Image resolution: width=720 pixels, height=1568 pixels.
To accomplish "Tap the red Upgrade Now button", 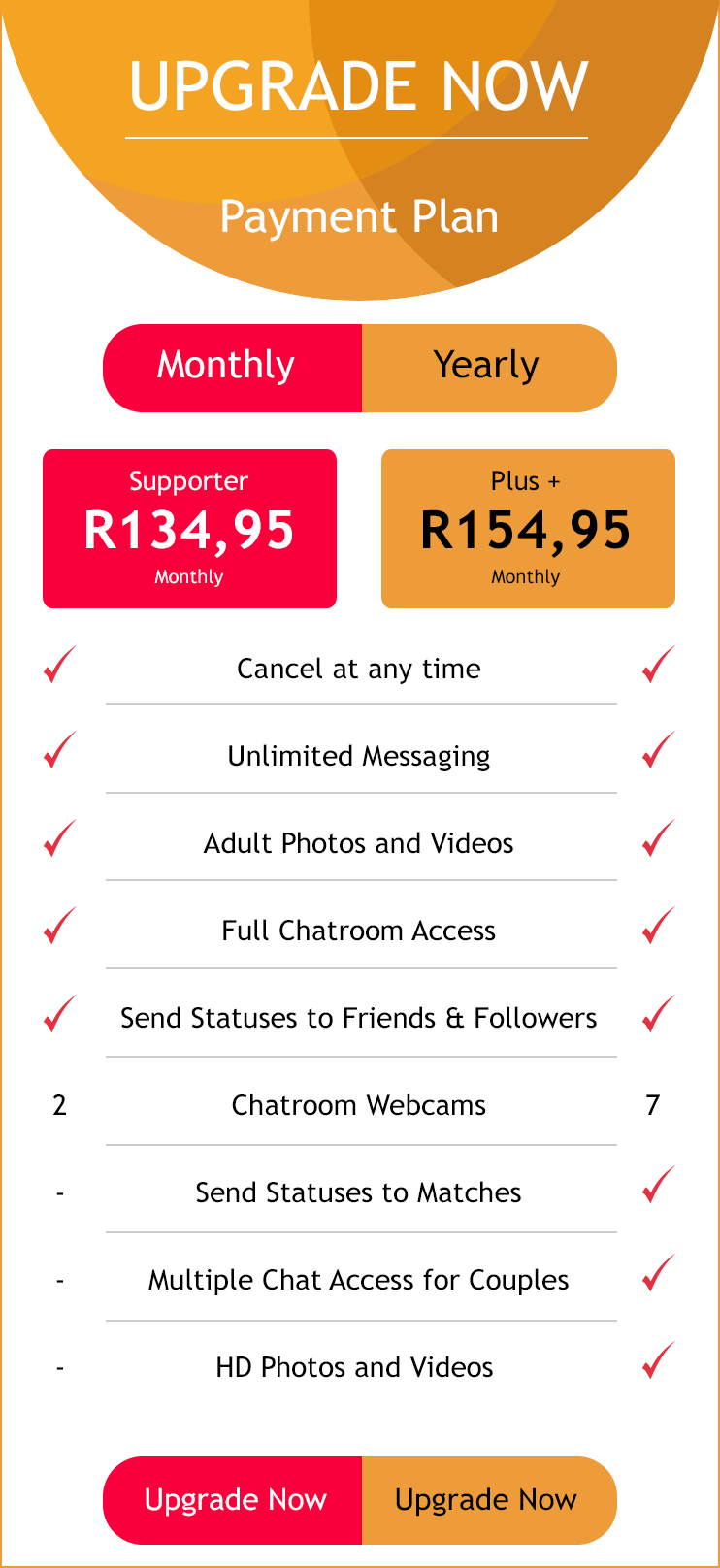I will click(x=233, y=1500).
